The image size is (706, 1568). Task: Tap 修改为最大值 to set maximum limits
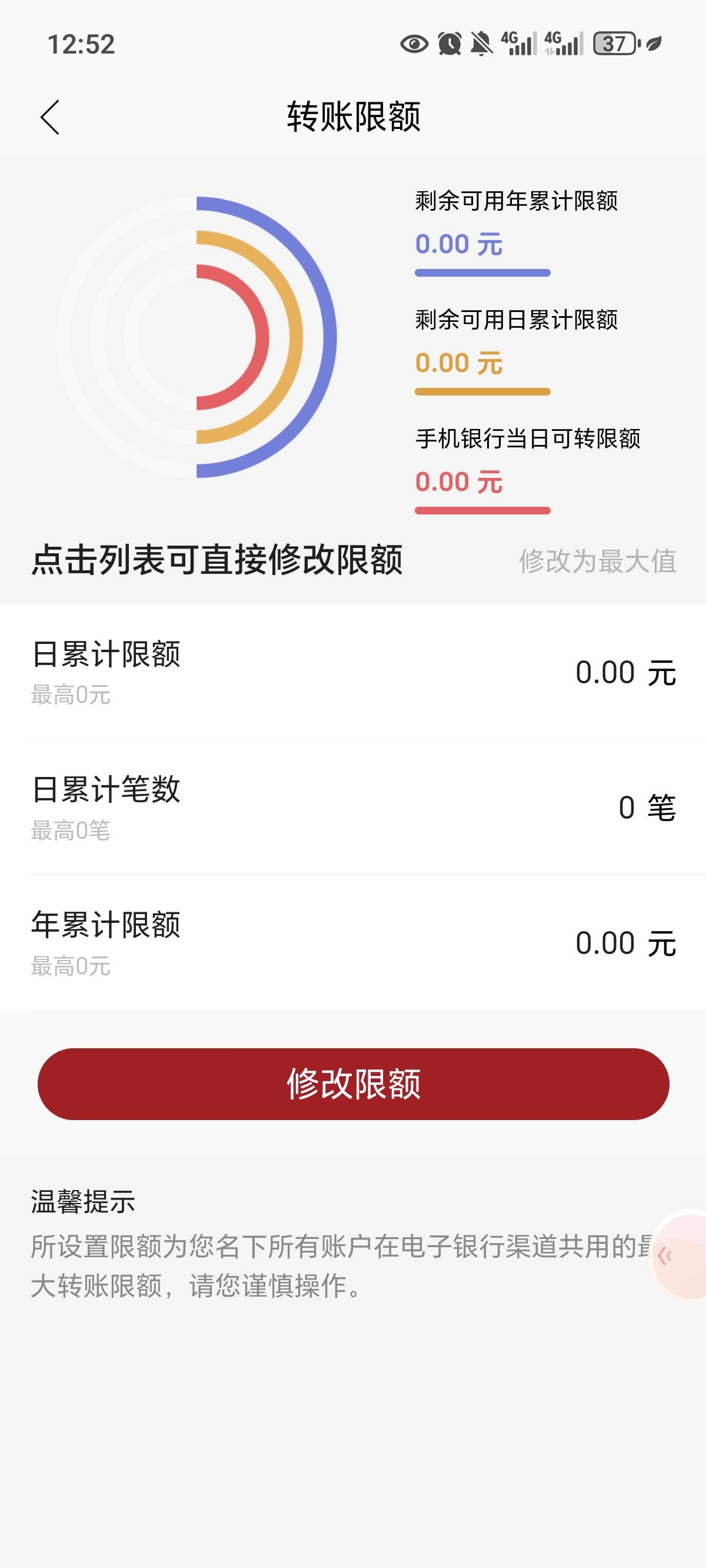(597, 560)
